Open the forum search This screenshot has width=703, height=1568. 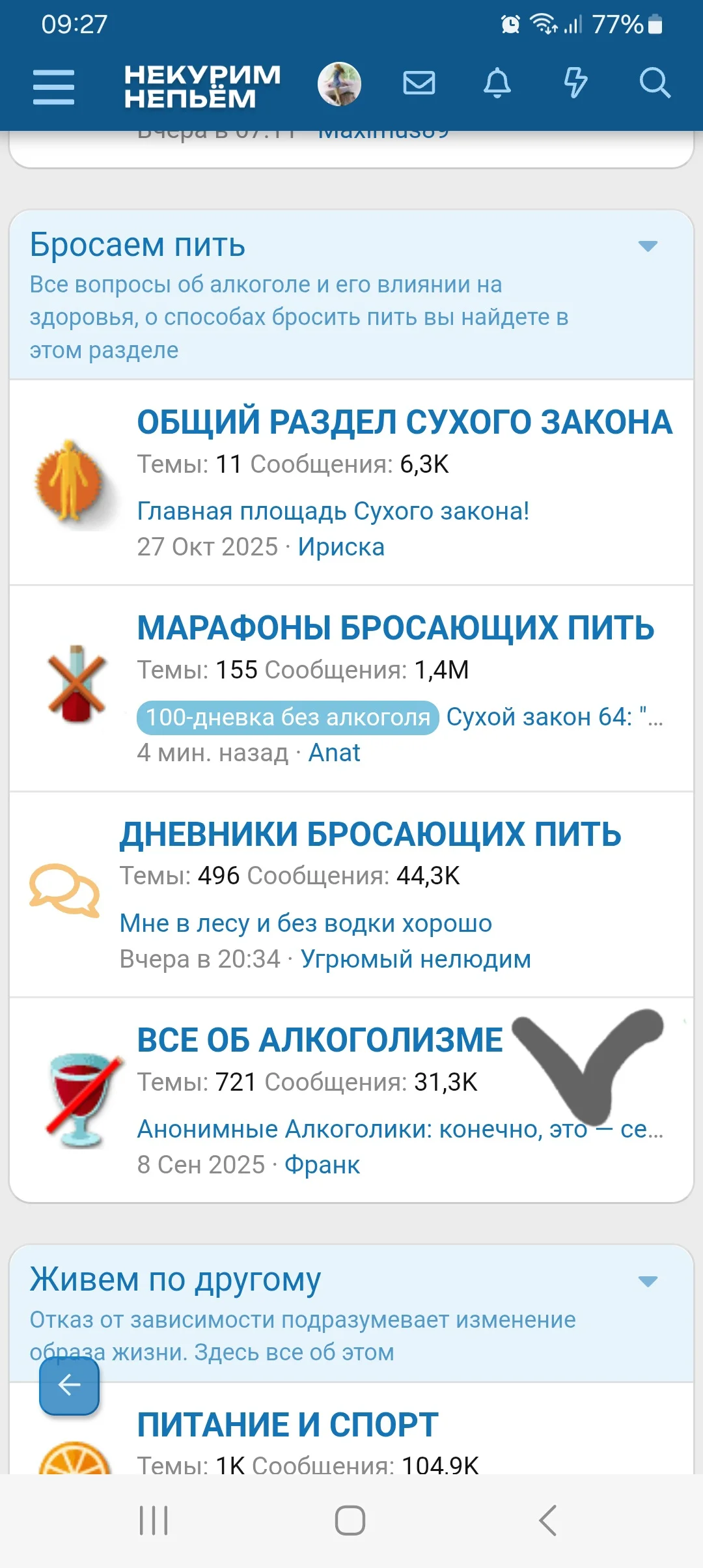655,83
